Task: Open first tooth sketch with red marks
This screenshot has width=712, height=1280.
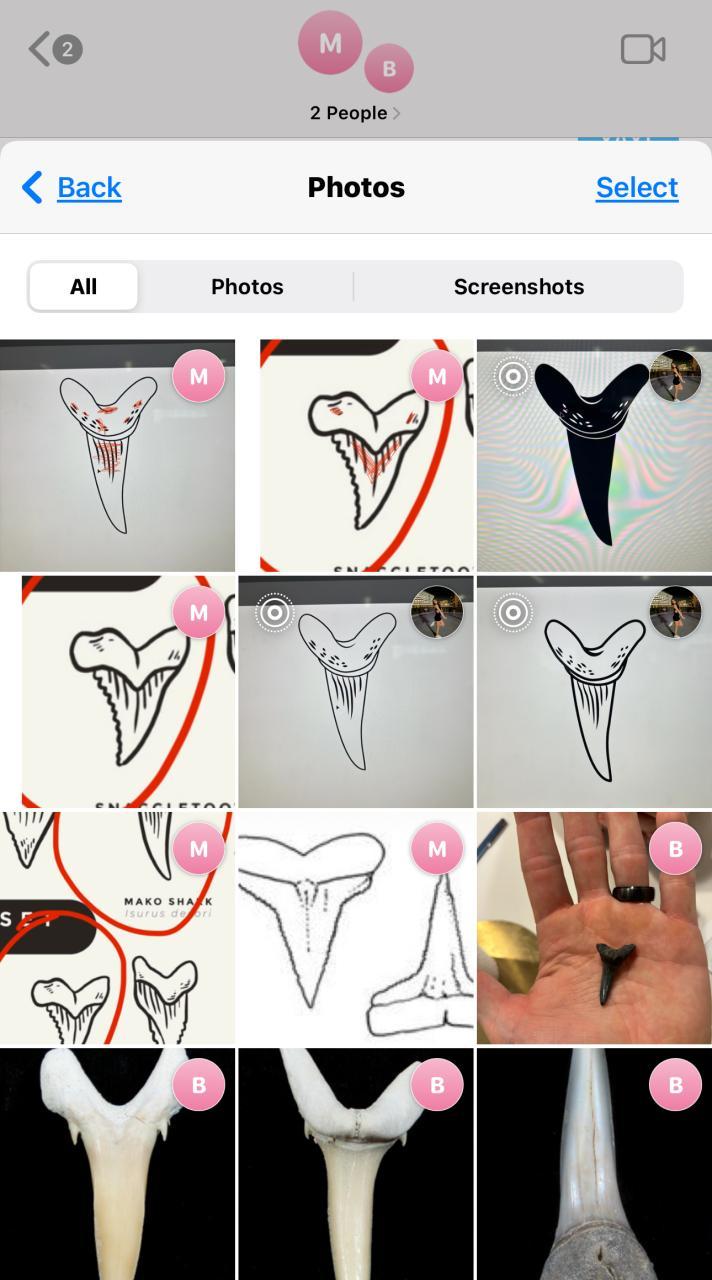Action: pos(117,455)
